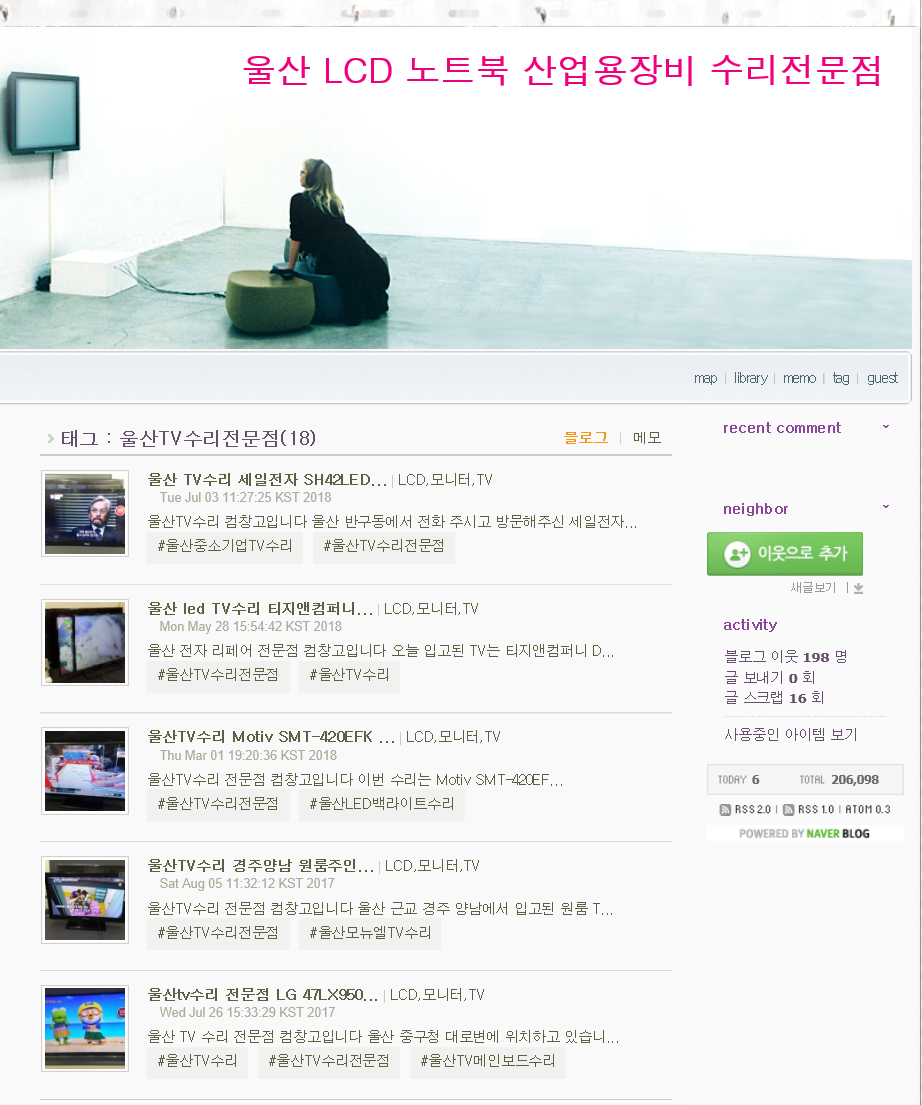
Task: Open the guest book link
Action: [x=882, y=378]
